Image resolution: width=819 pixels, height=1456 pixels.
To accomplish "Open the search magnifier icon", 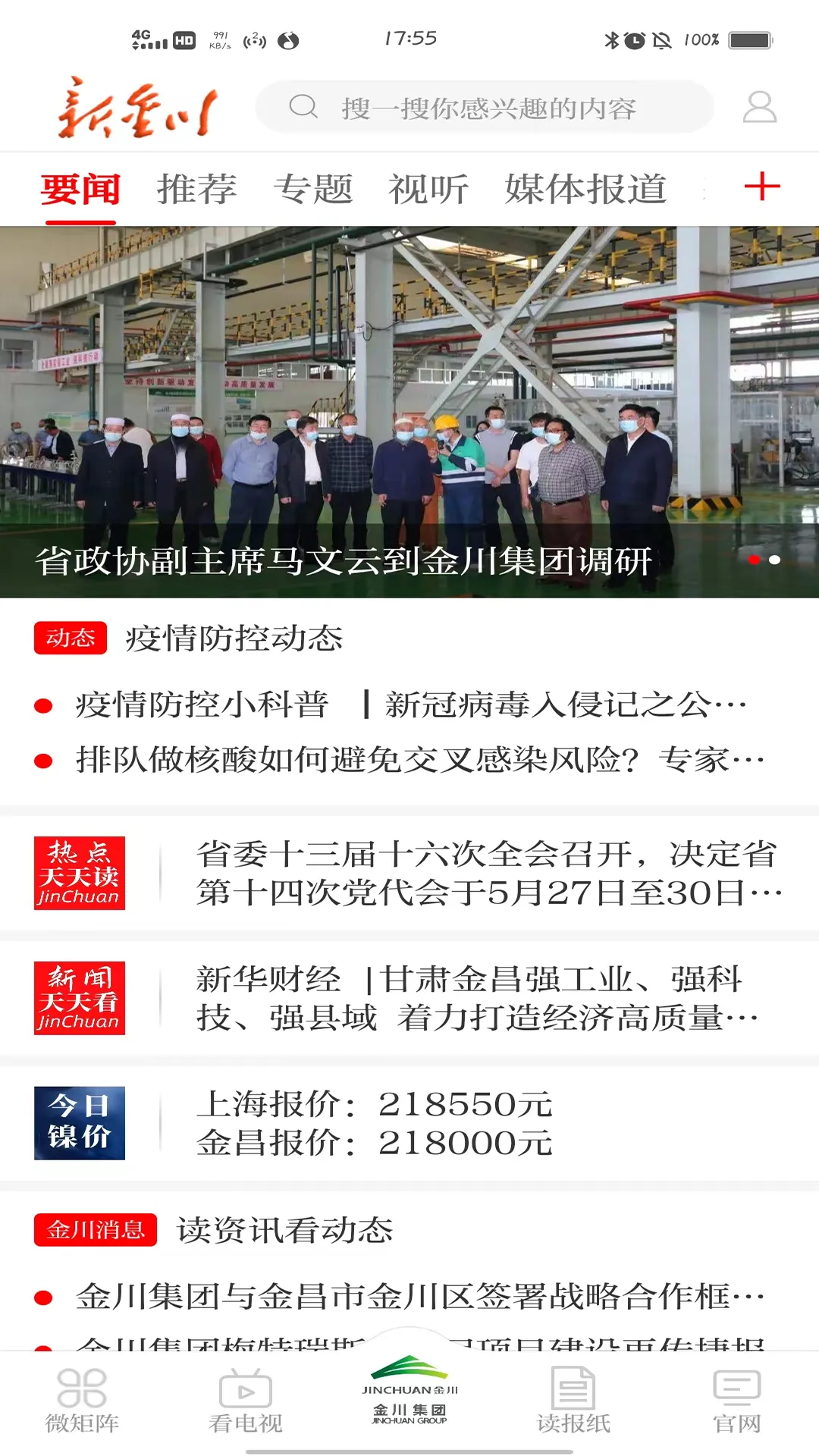I will point(303,108).
